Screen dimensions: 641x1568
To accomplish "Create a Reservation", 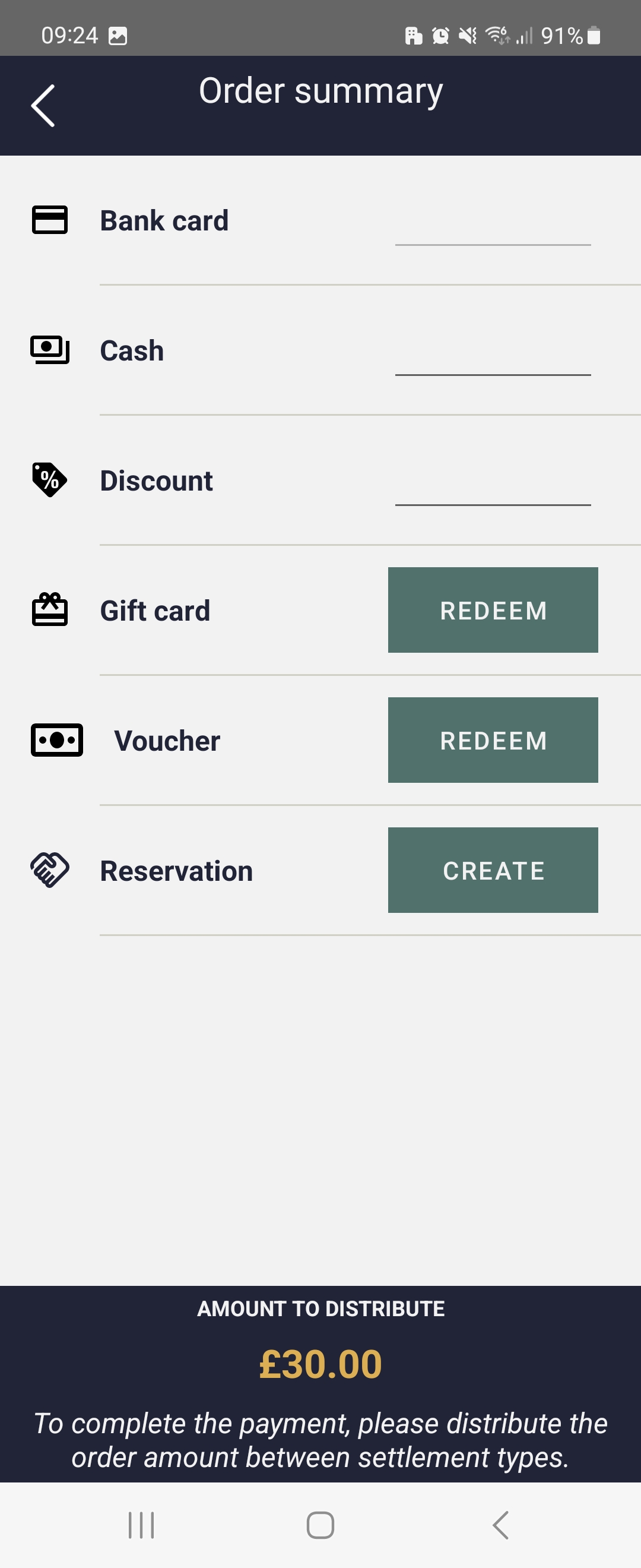I will pyautogui.click(x=493, y=870).
